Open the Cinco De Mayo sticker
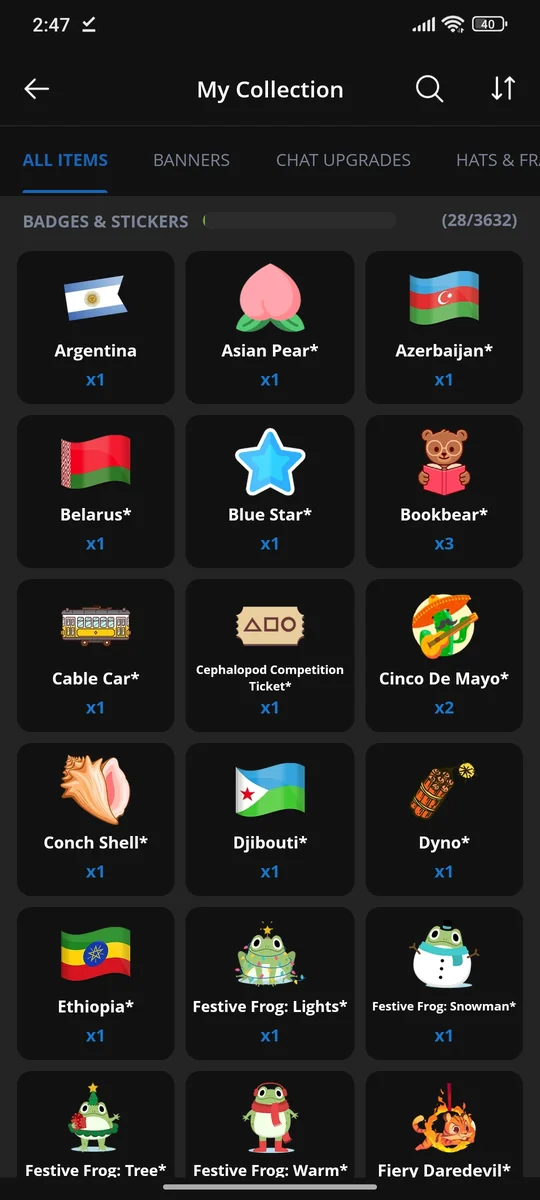 (444, 655)
